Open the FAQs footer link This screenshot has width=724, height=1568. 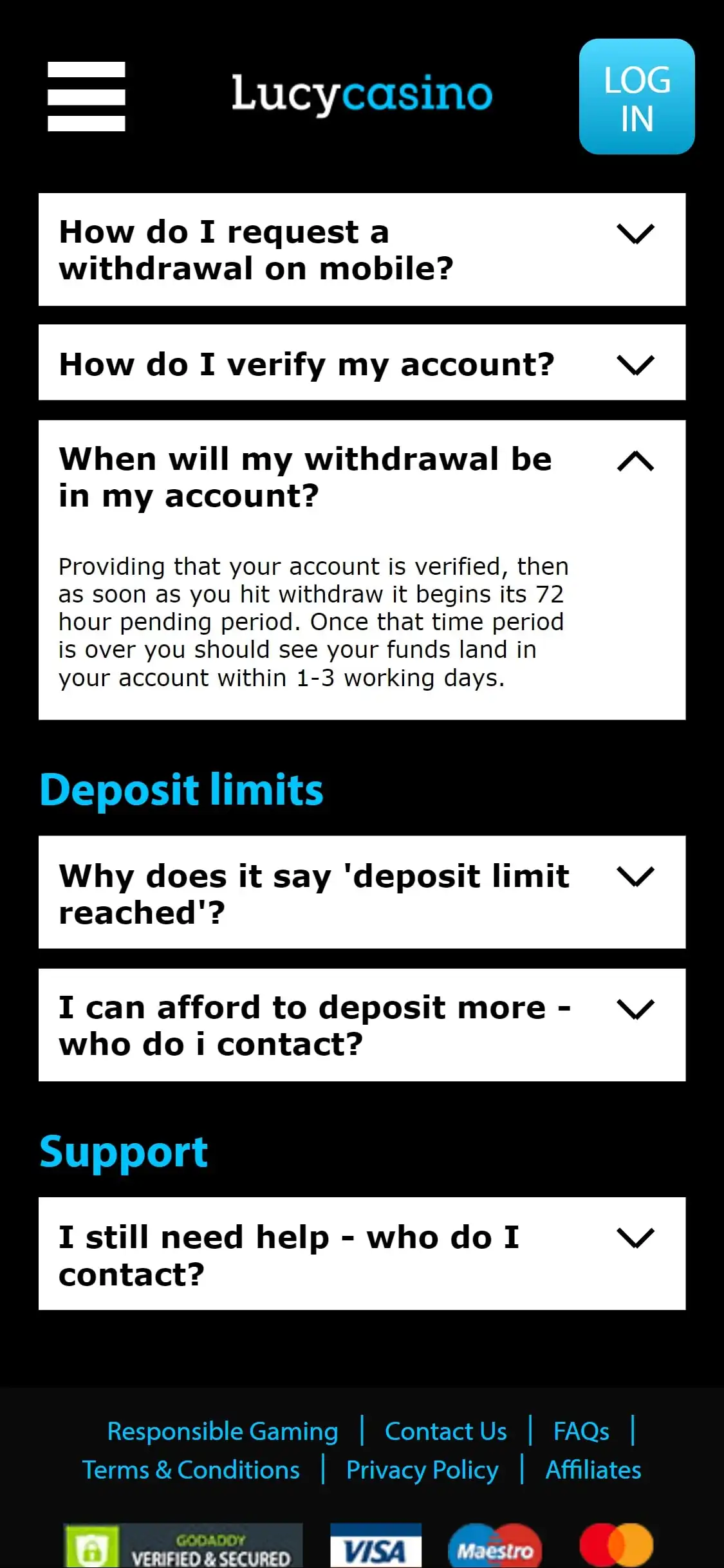click(x=581, y=1431)
